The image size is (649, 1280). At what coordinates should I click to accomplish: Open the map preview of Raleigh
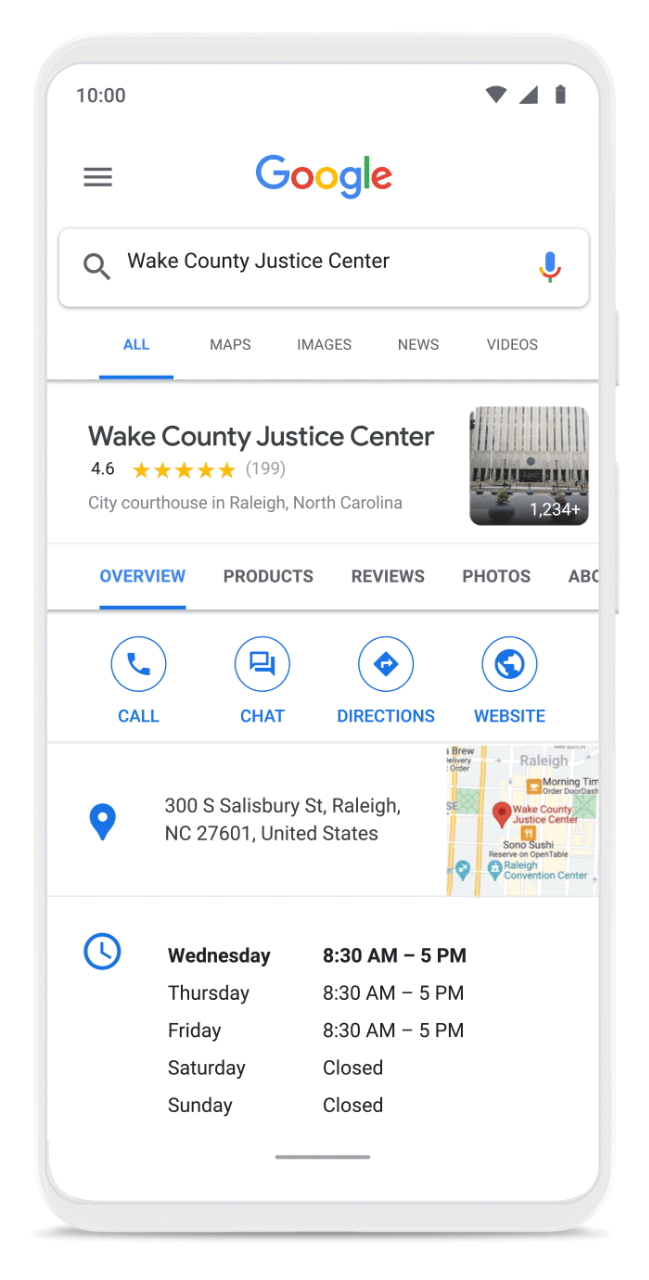[x=522, y=820]
